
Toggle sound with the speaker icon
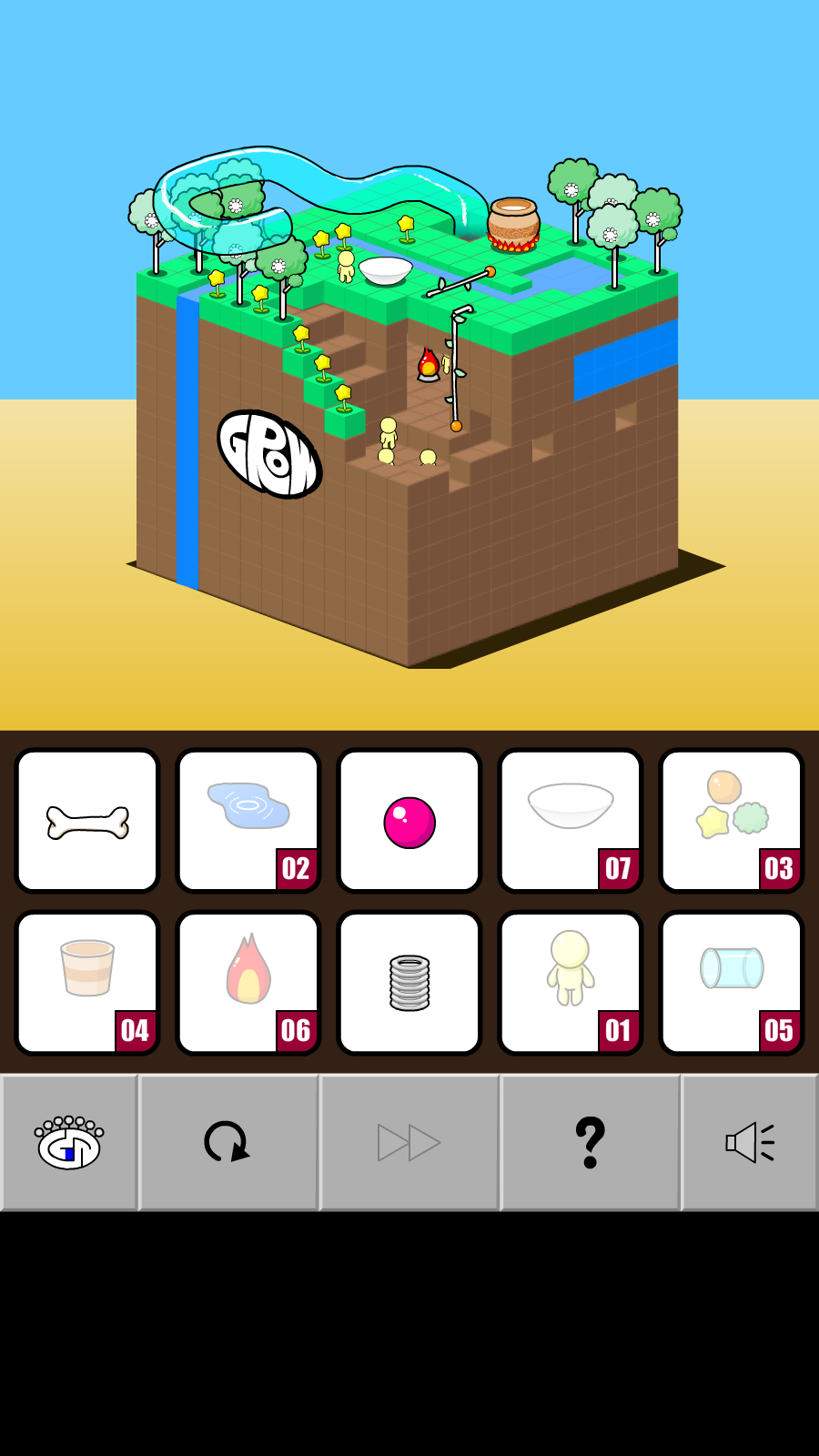pos(750,1142)
